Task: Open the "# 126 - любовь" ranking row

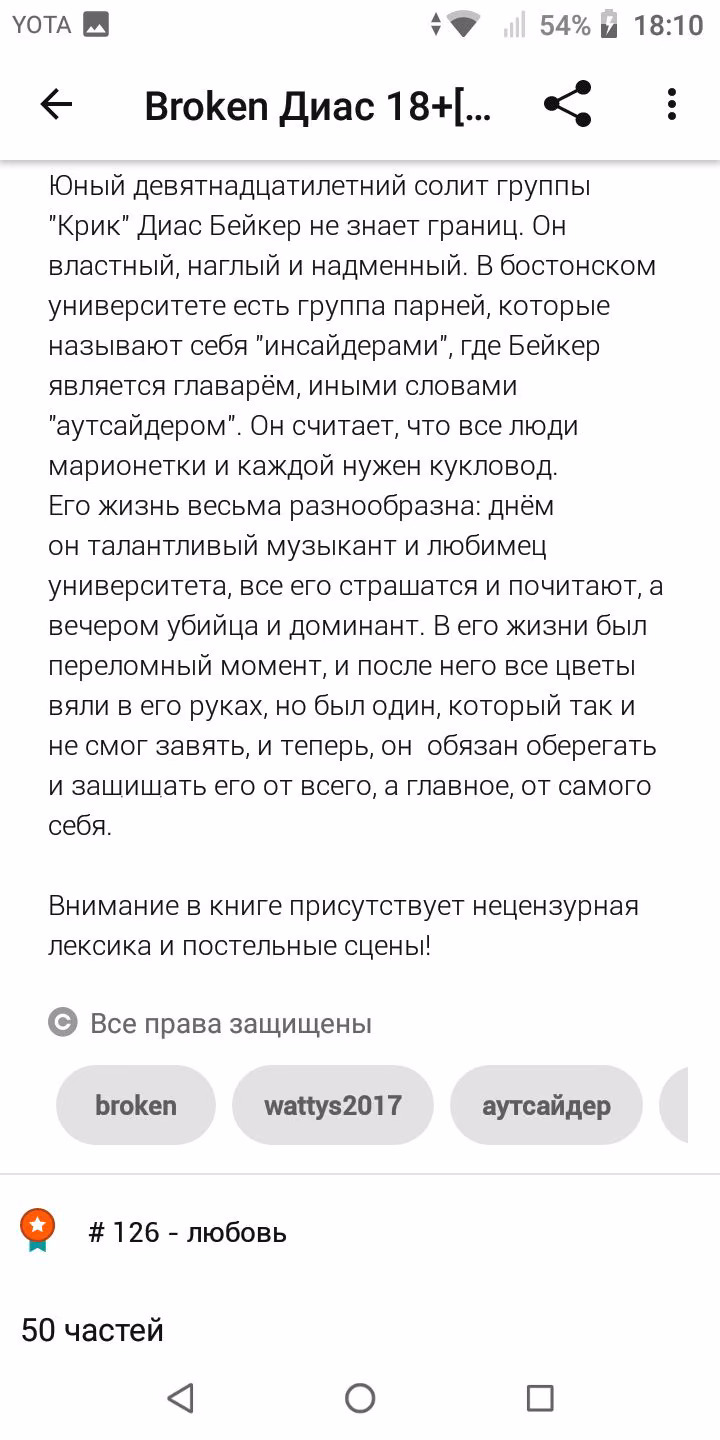Action: [360, 1232]
